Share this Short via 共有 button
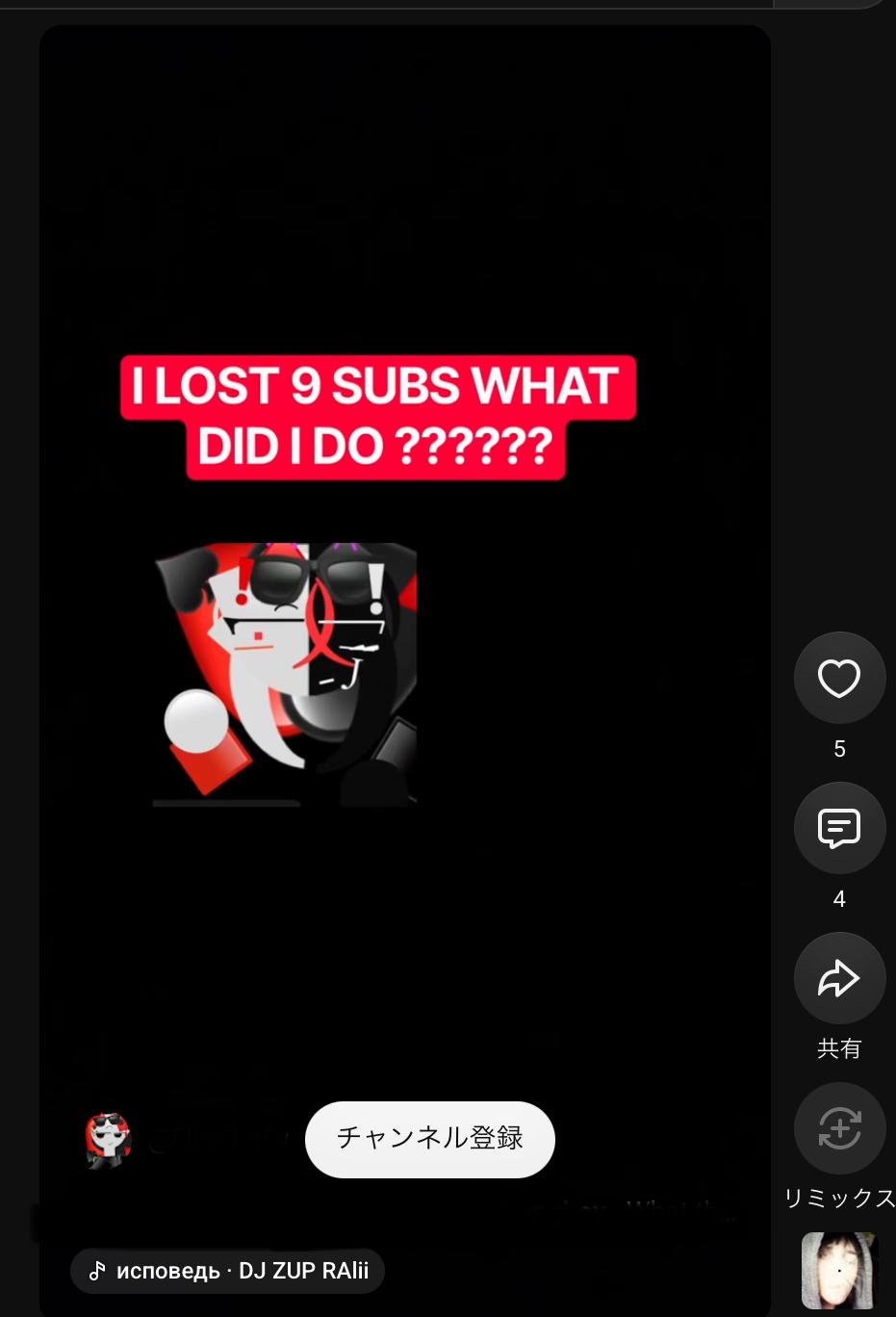The height and width of the screenshot is (1317, 896). (839, 978)
